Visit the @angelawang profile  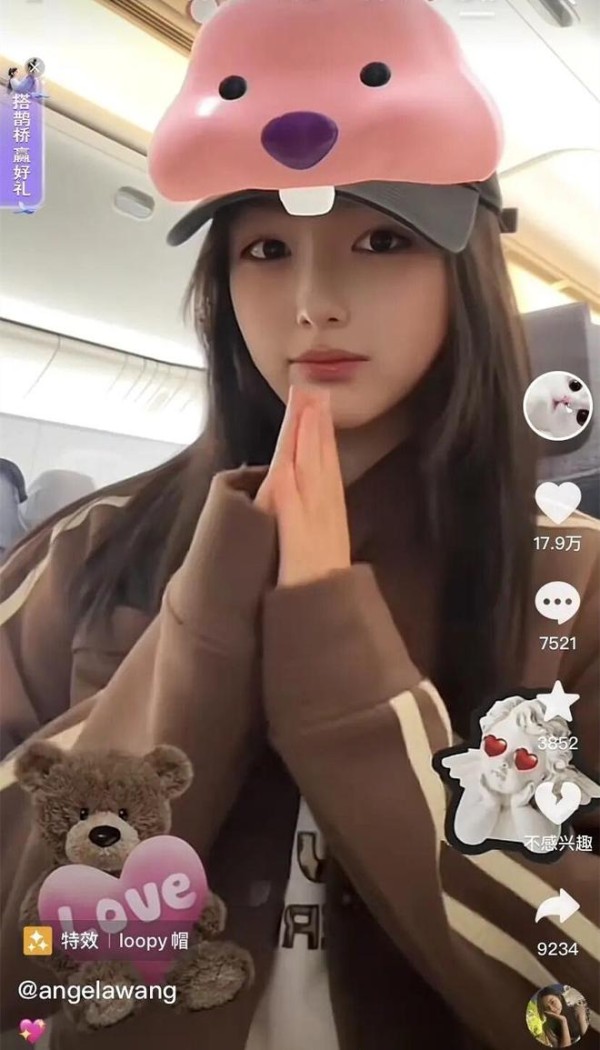click(x=97, y=991)
